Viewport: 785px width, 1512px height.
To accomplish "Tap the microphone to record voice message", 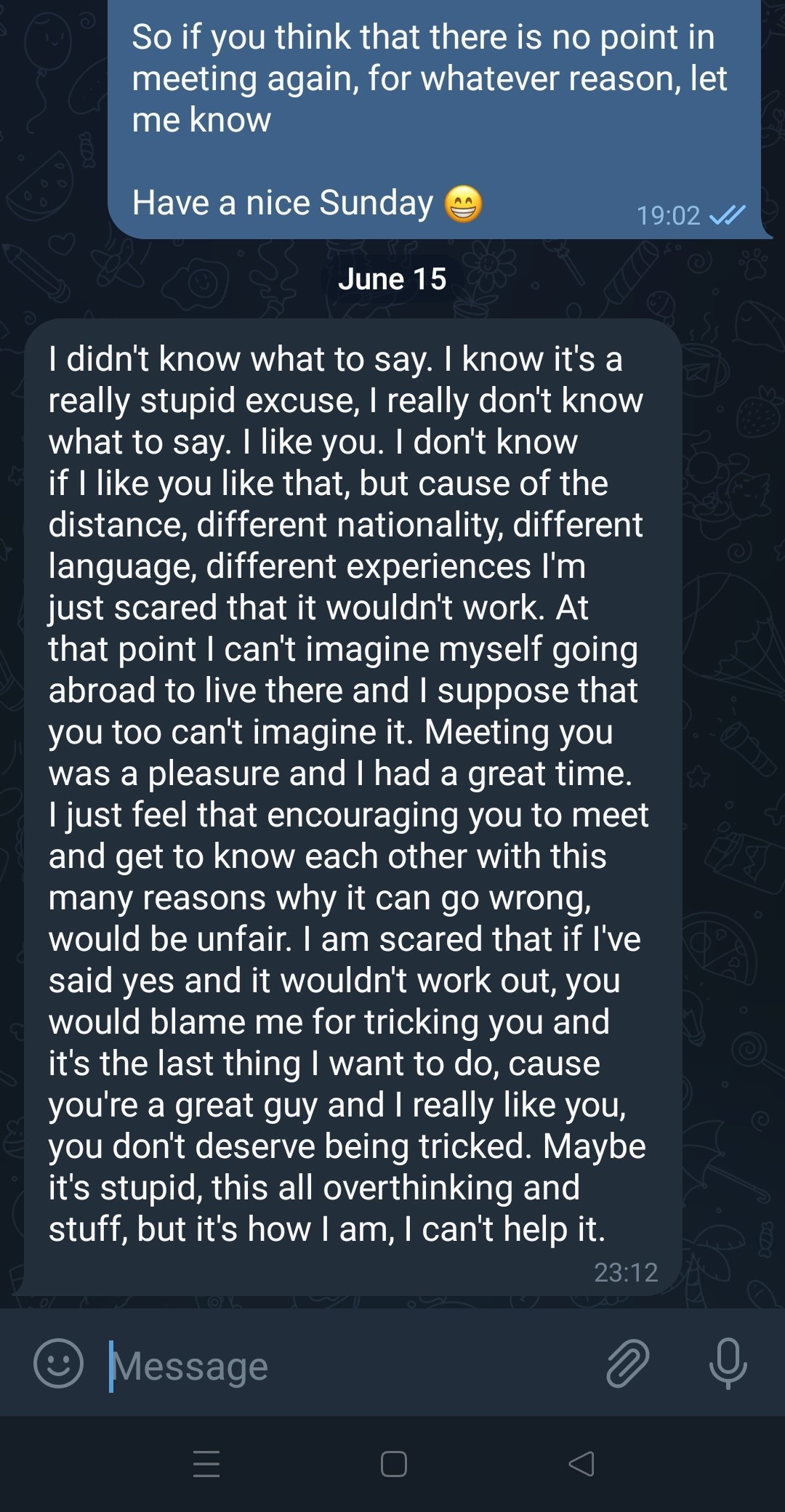I will (728, 1363).
